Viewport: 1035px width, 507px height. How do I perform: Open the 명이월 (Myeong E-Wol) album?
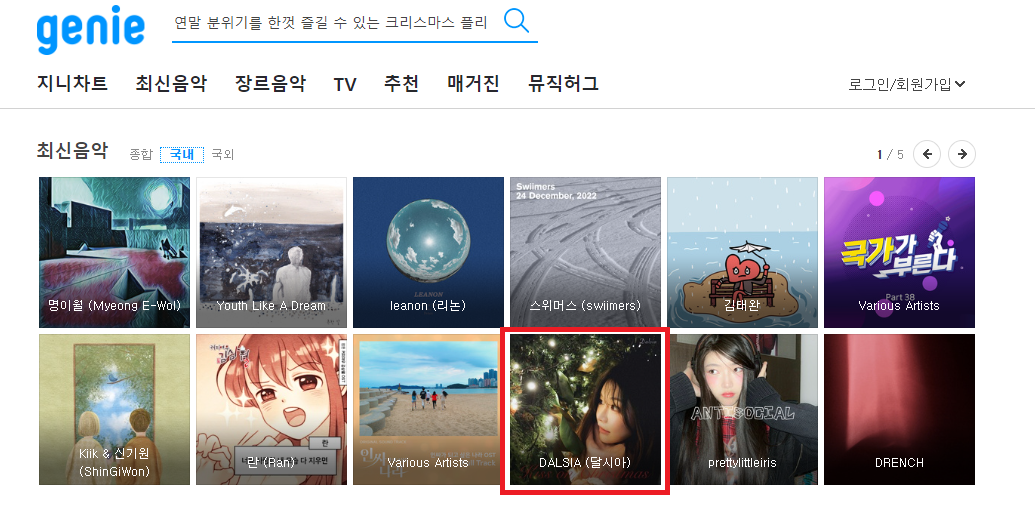(114, 253)
